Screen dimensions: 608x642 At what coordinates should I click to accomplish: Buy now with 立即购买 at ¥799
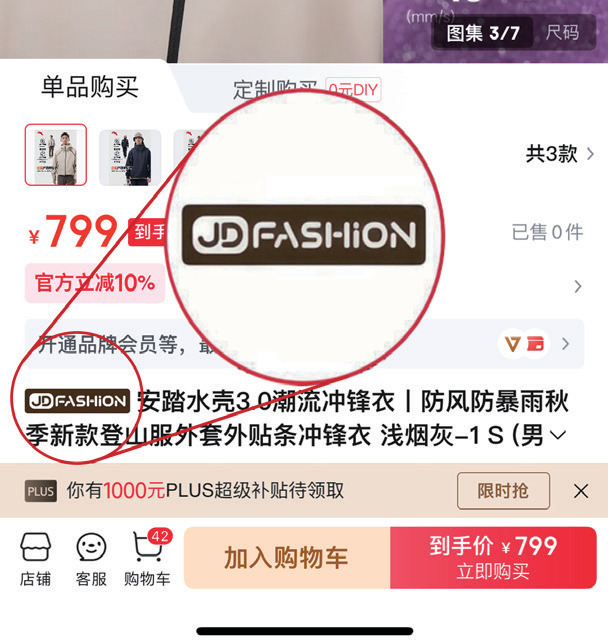pos(492,558)
